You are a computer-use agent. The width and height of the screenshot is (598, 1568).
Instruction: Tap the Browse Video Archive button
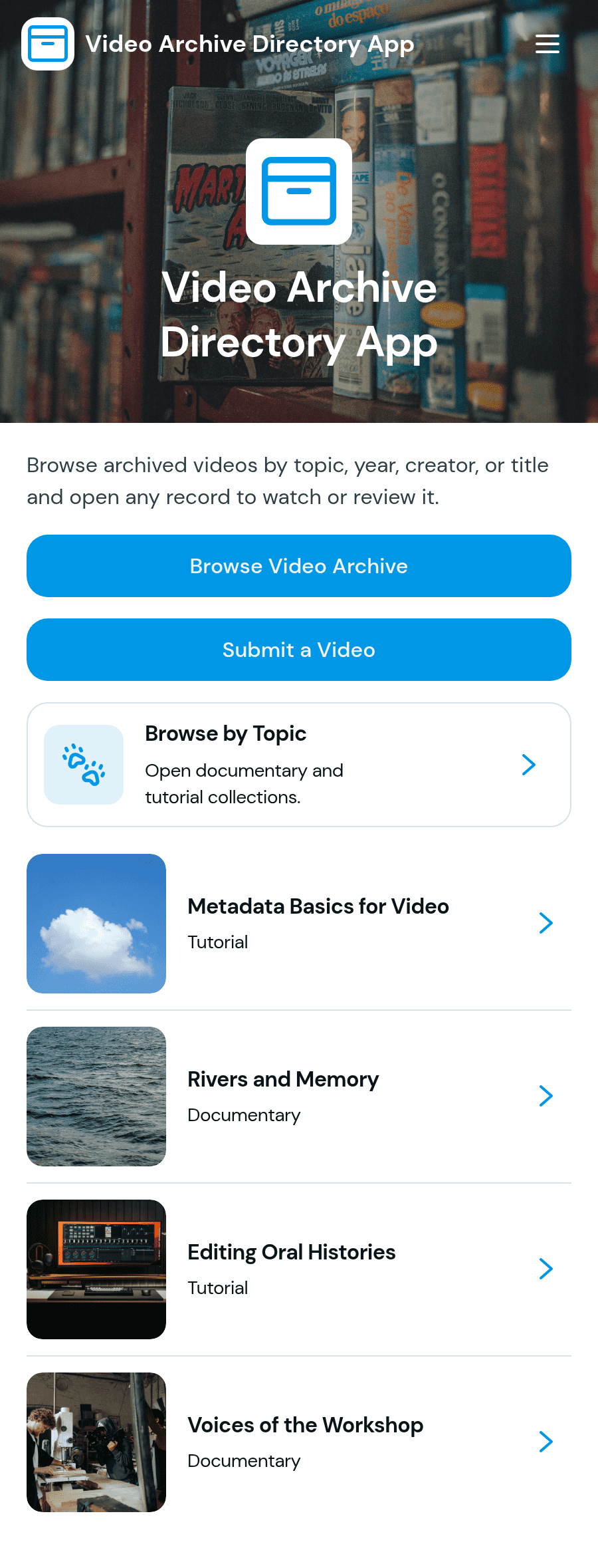coord(299,566)
